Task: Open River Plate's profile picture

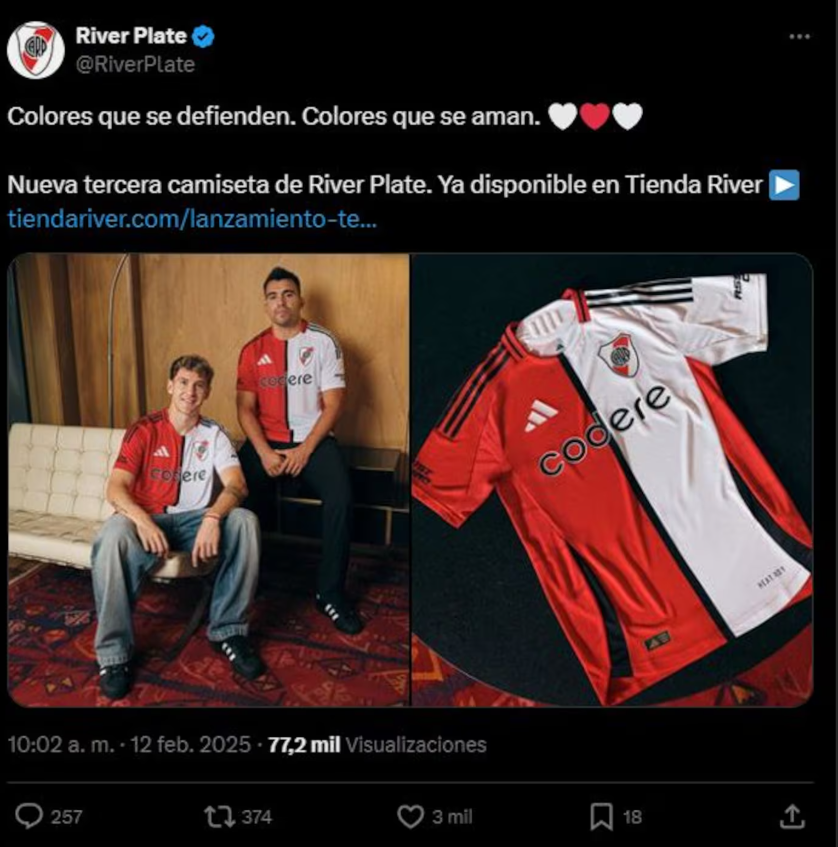Action: [36, 49]
